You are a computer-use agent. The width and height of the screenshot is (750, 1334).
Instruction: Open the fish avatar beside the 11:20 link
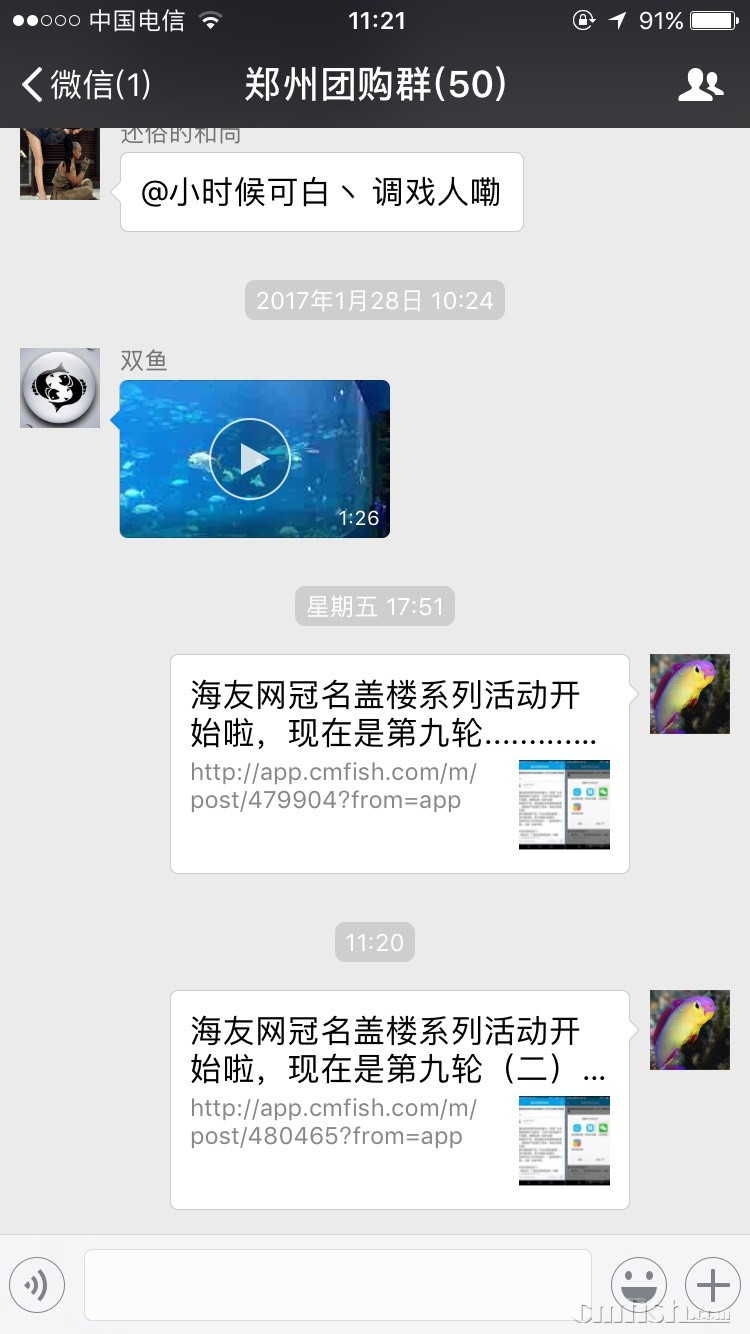coord(690,1030)
